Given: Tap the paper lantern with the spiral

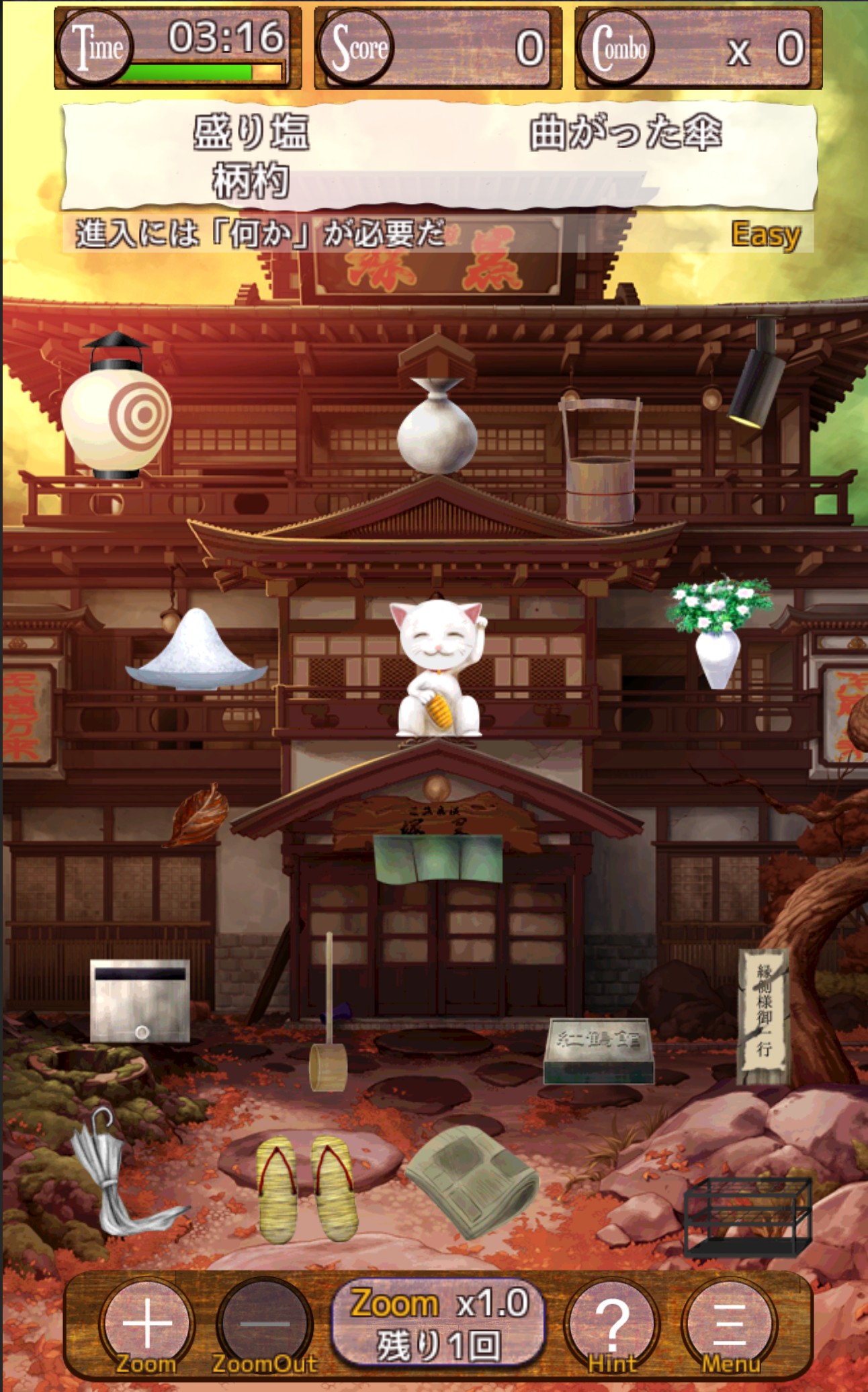Looking at the screenshot, I should [x=116, y=405].
